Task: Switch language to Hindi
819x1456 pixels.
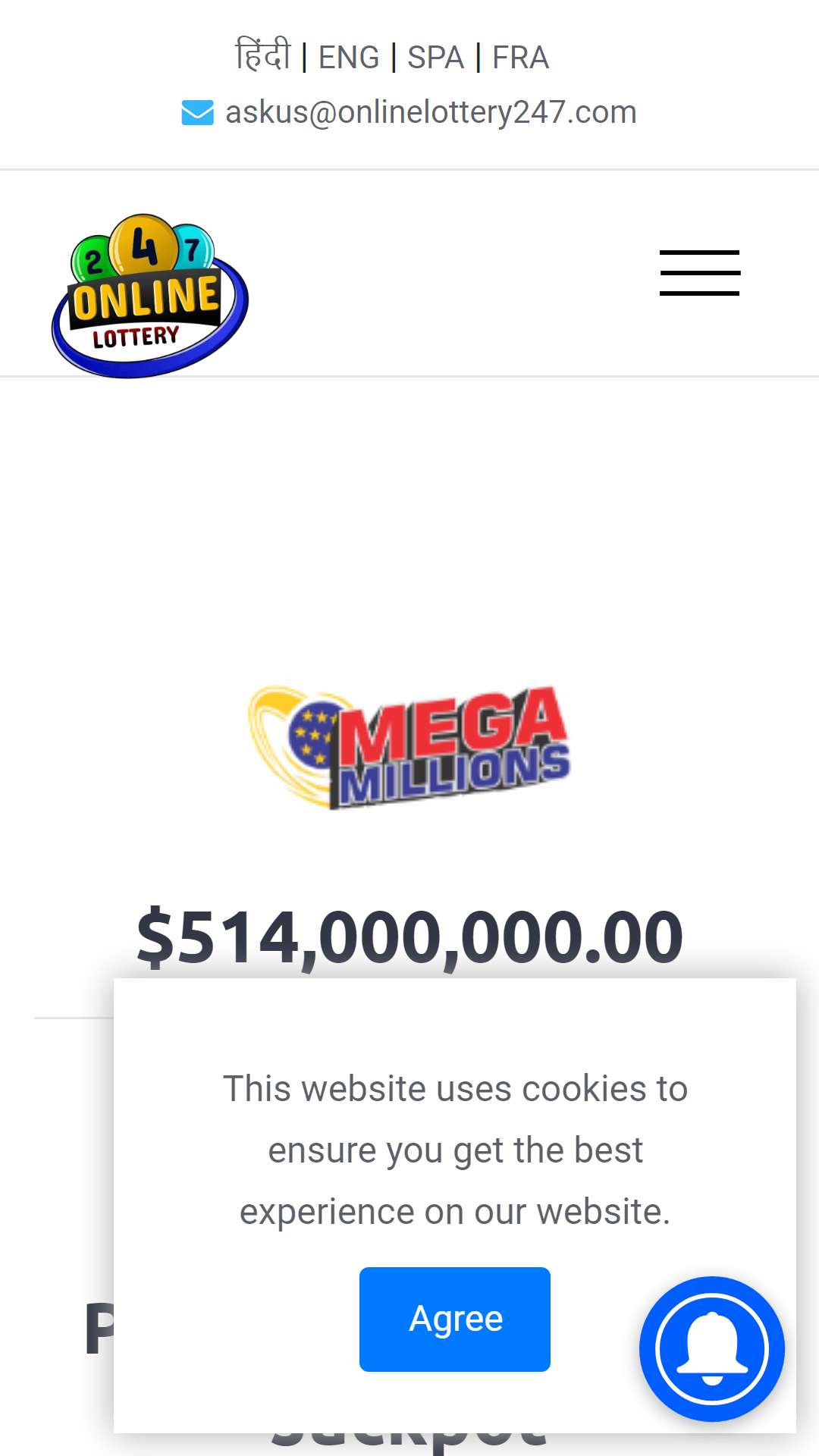Action: click(262, 57)
